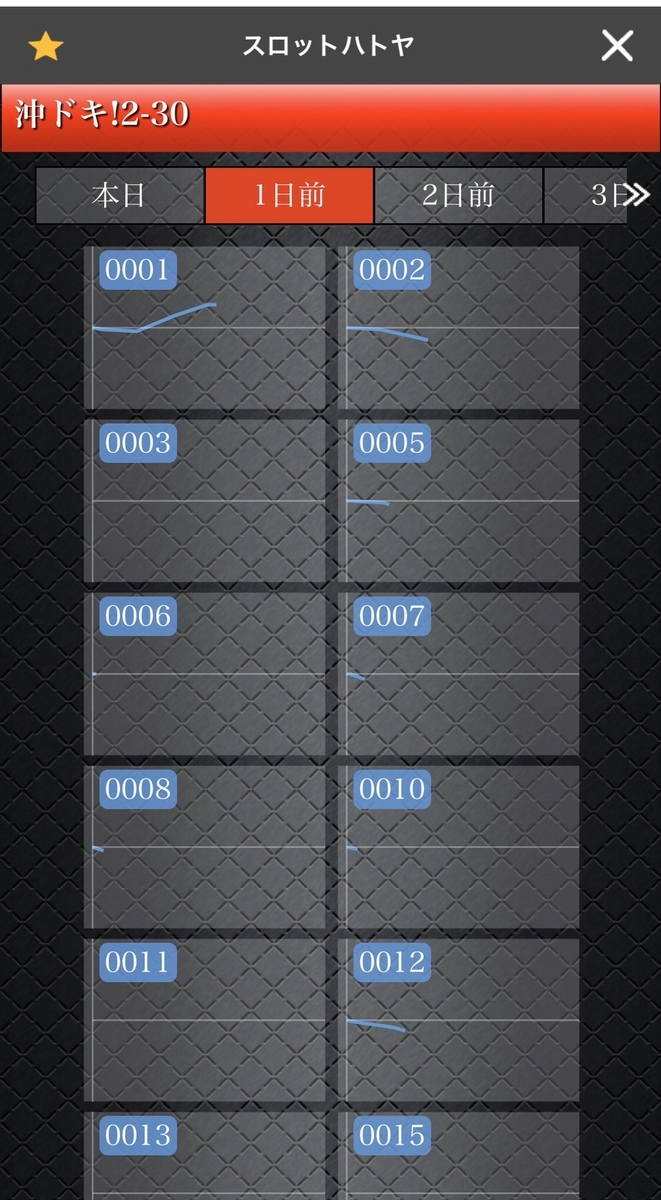This screenshot has width=661, height=1200.
Task: Open machine 0007 graph tile
Action: [x=459, y=674]
